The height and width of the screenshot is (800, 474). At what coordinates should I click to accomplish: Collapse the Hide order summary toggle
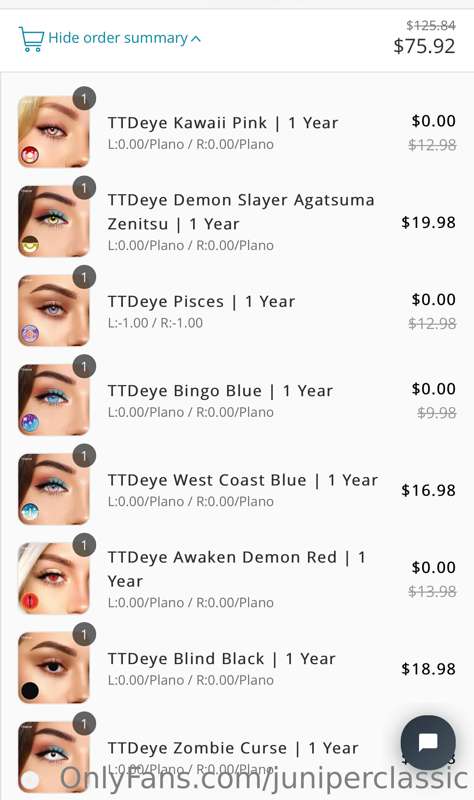point(110,39)
